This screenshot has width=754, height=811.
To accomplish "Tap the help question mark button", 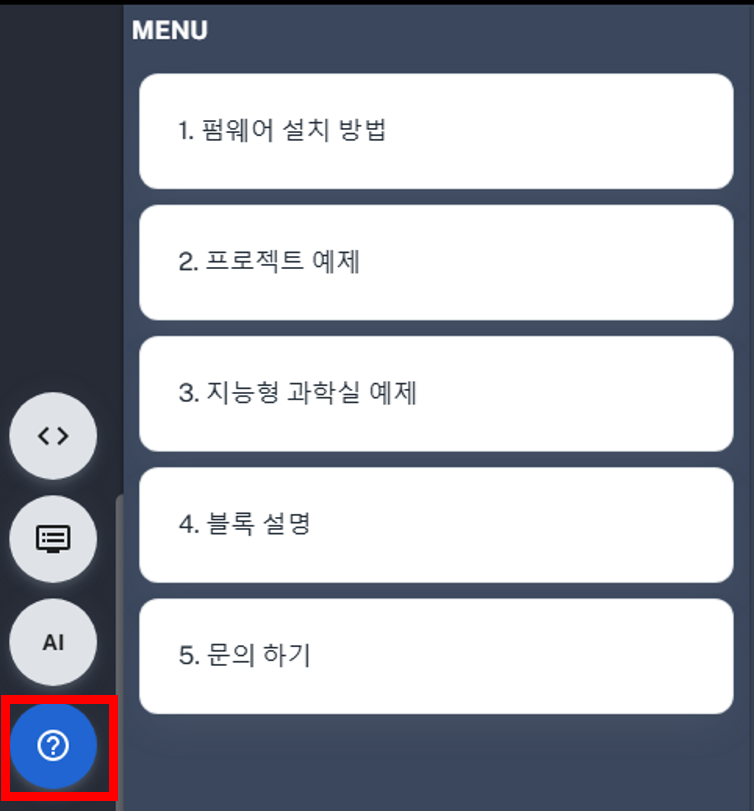I will tap(53, 746).
